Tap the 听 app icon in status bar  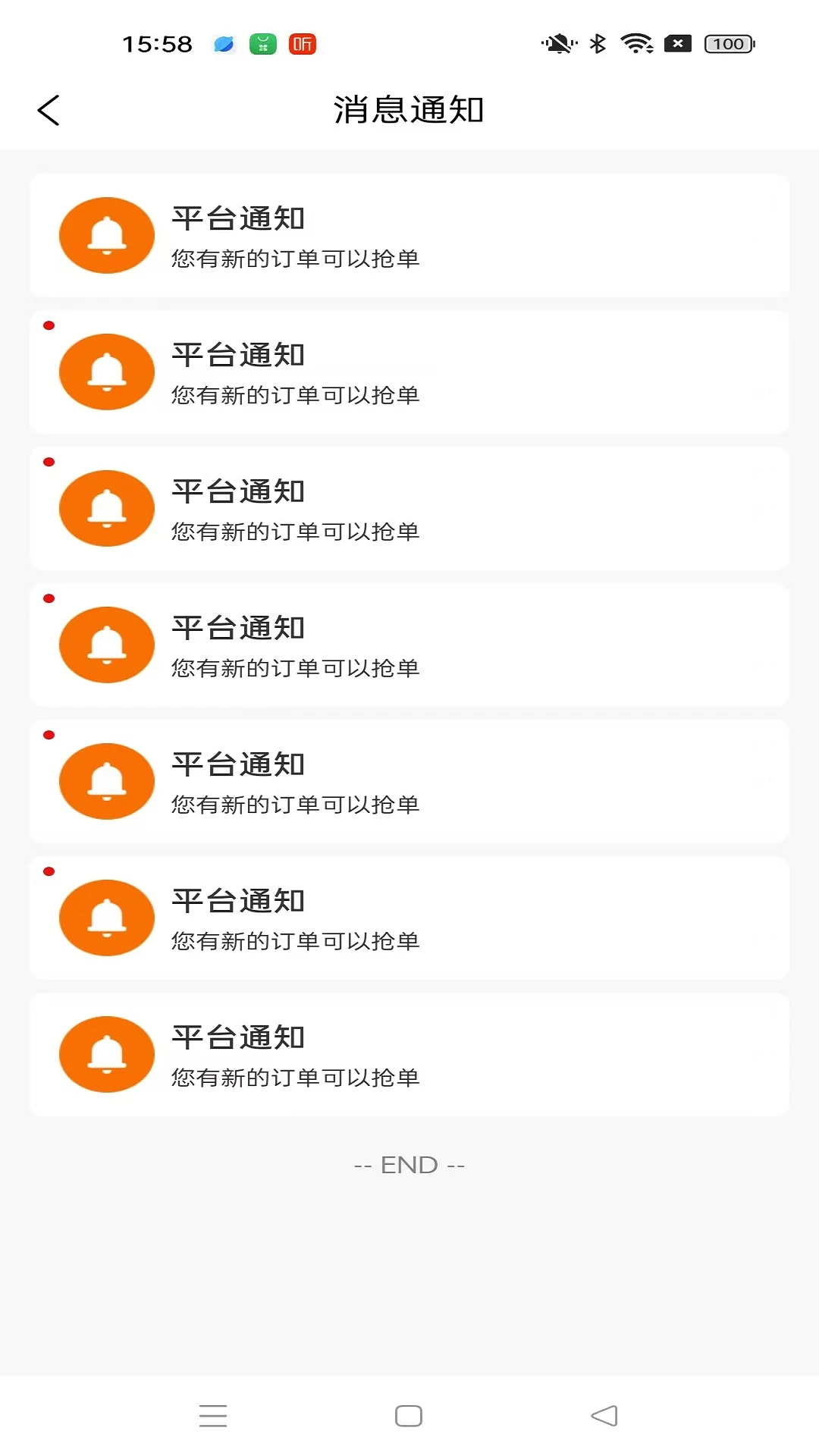click(300, 45)
